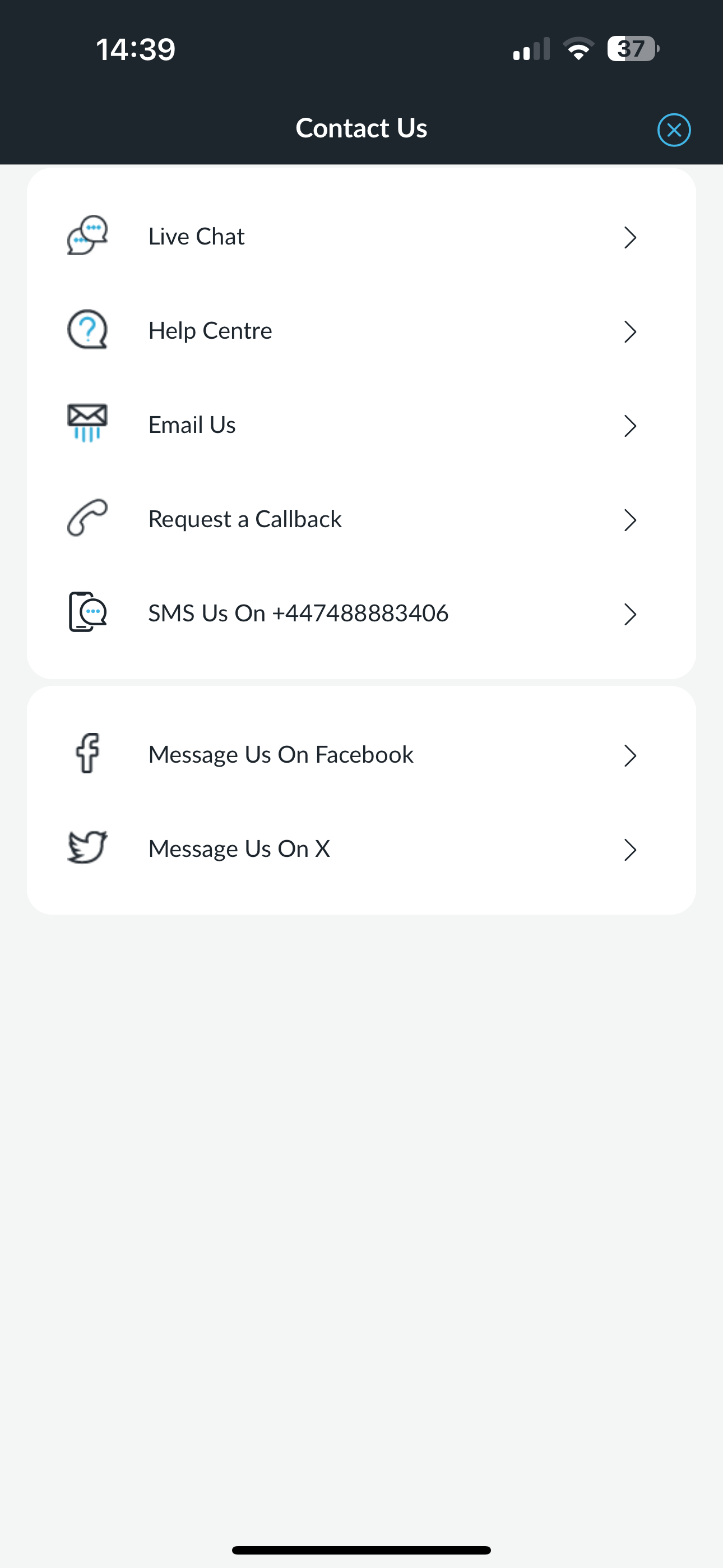The width and height of the screenshot is (723, 1568).
Task: Click the Contact Us title
Action: tap(361, 128)
